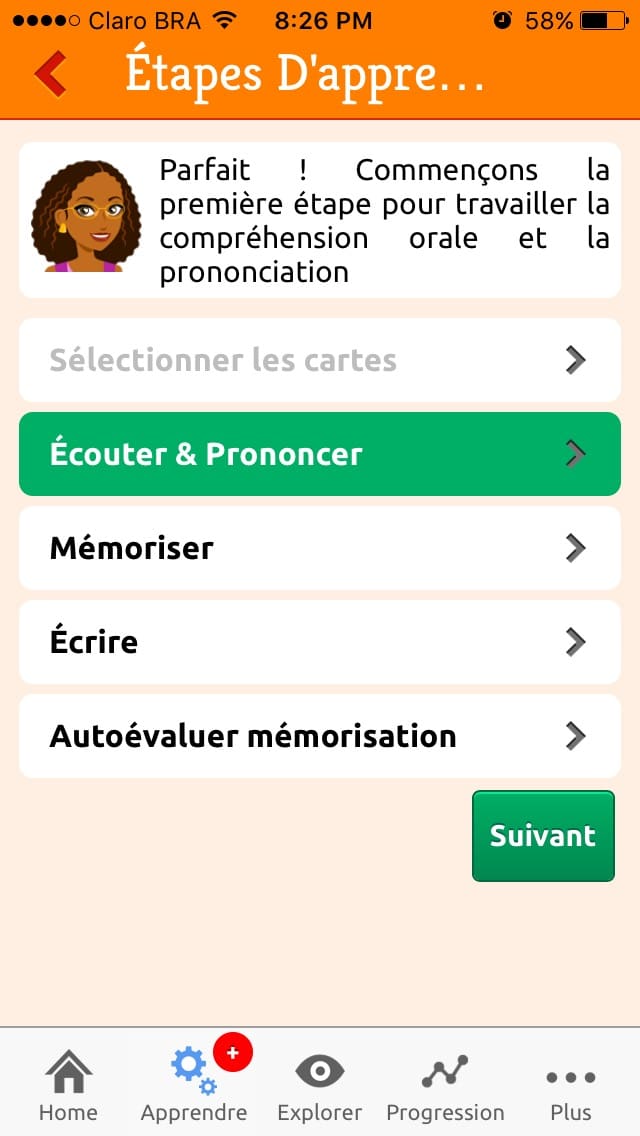Open the Mémoriser step
The width and height of the screenshot is (640, 1136).
pos(320,548)
